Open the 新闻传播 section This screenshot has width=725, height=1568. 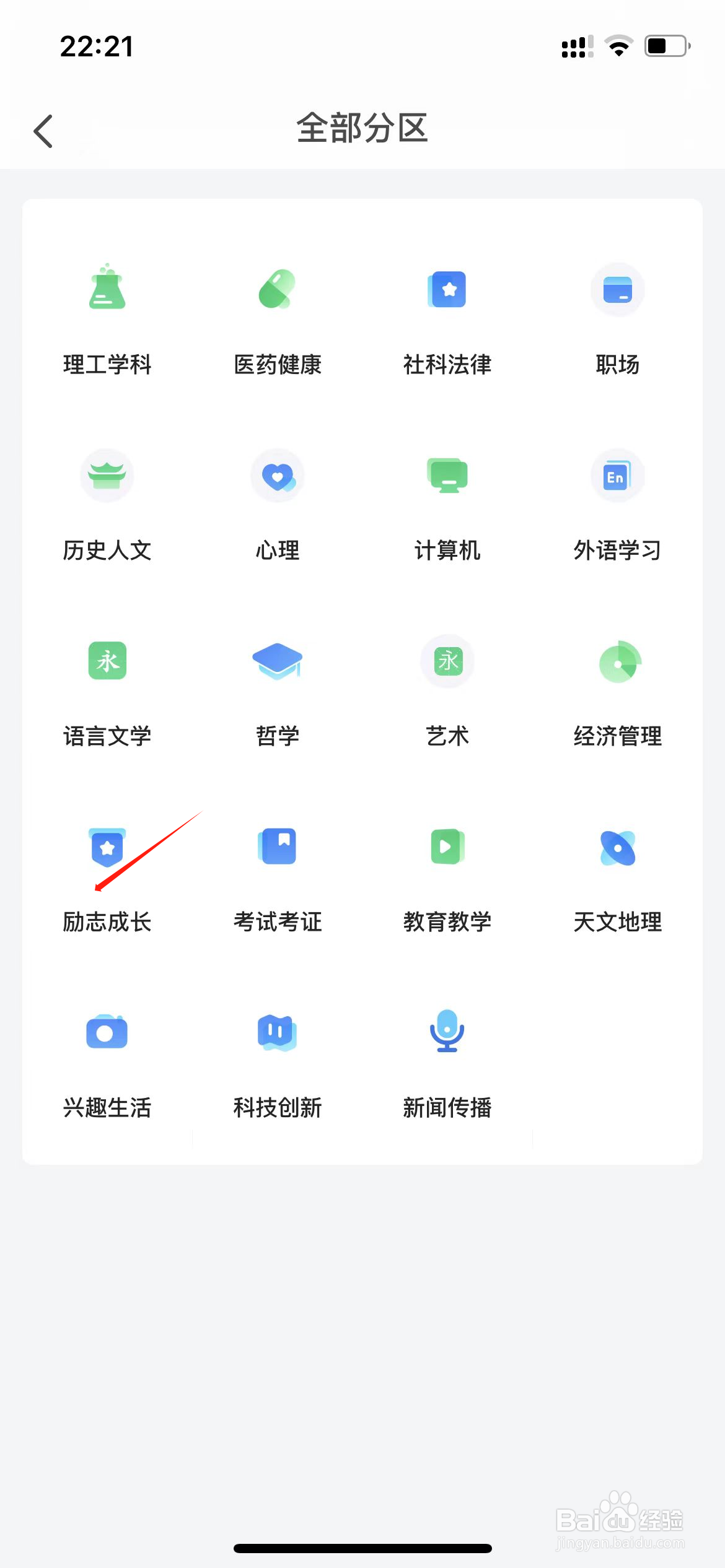pyautogui.click(x=447, y=1063)
